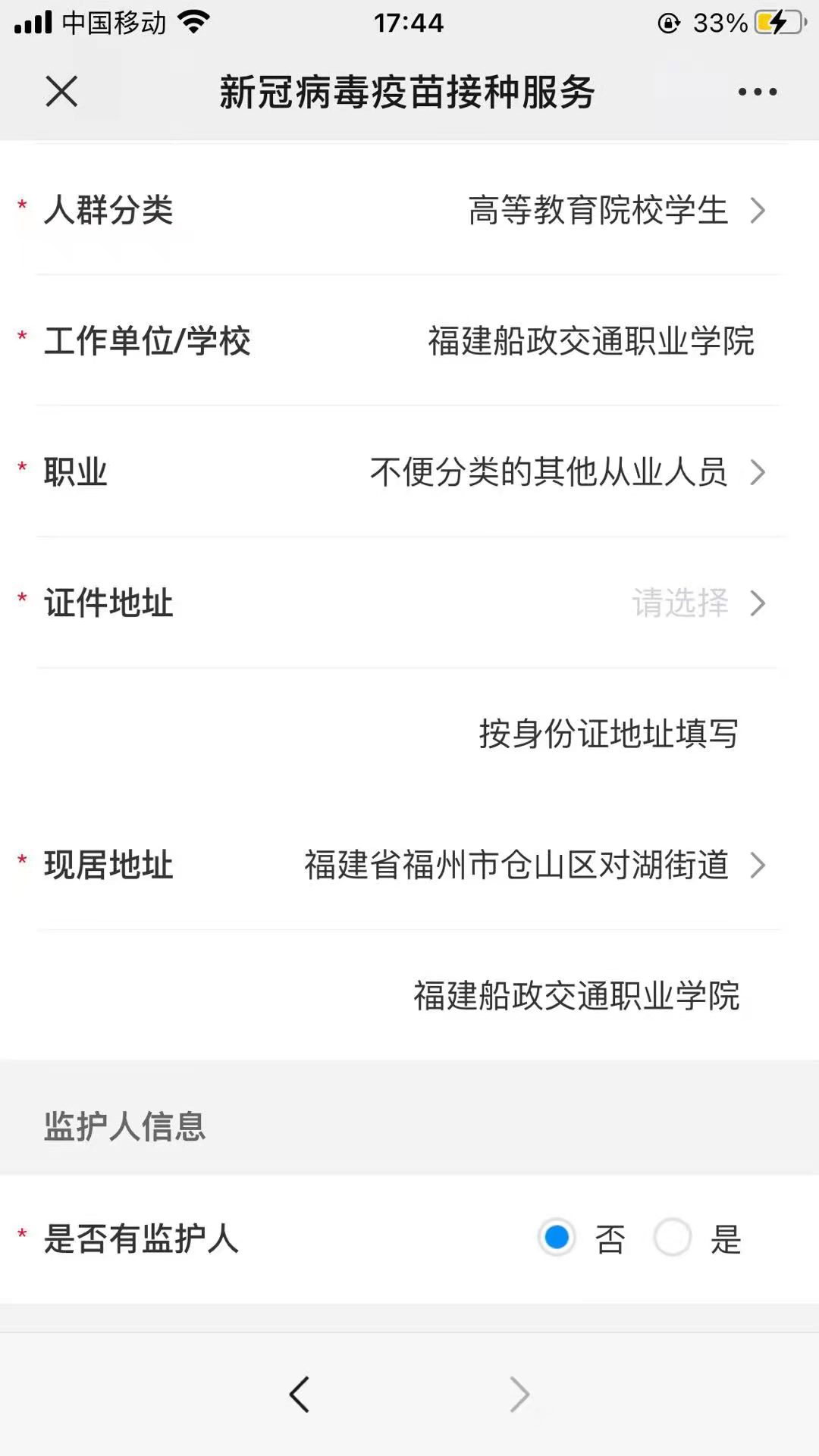Select 否 for 是否有监护人
Viewport: 819px width, 1456px height.
(557, 1238)
